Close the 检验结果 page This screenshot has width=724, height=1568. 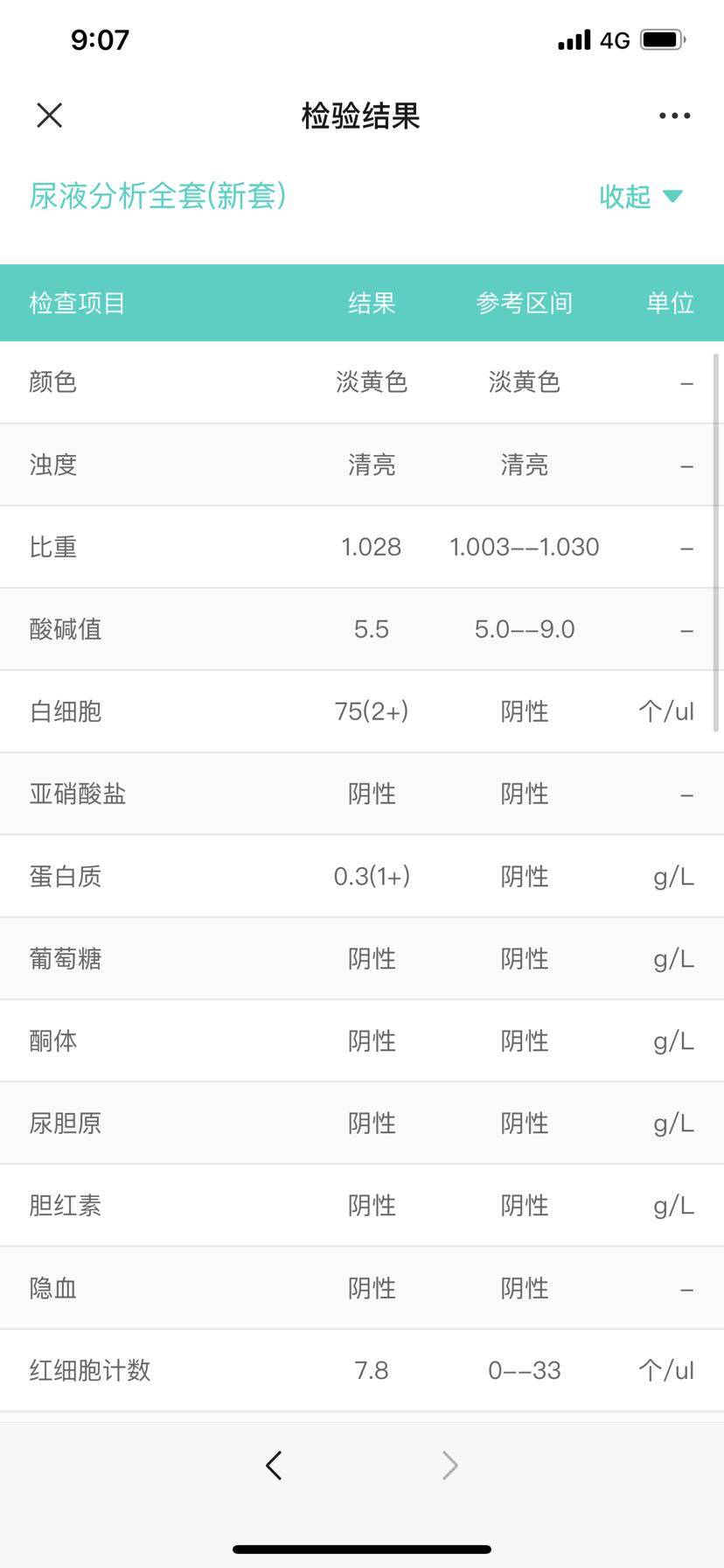50,115
